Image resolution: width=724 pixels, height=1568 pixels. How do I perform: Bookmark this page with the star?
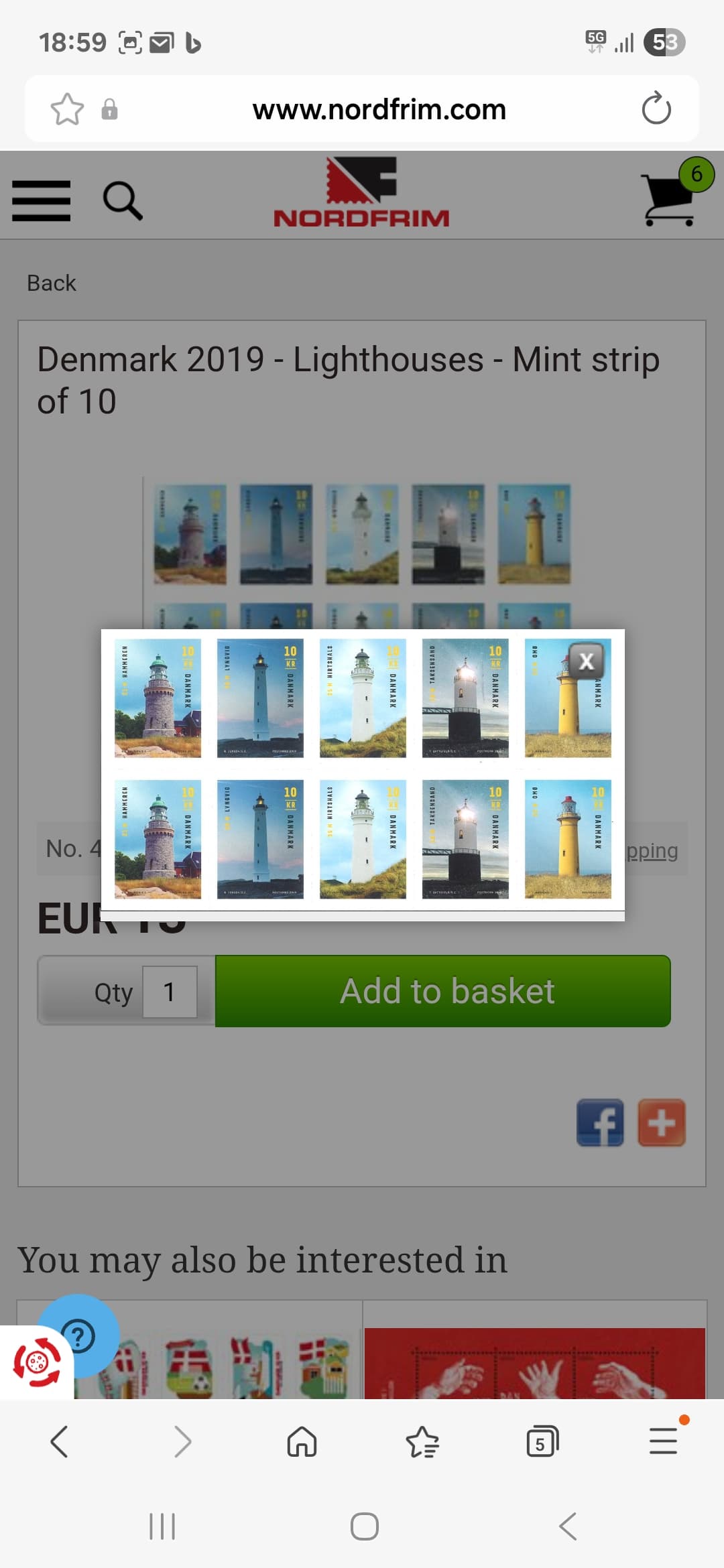pos(68,109)
